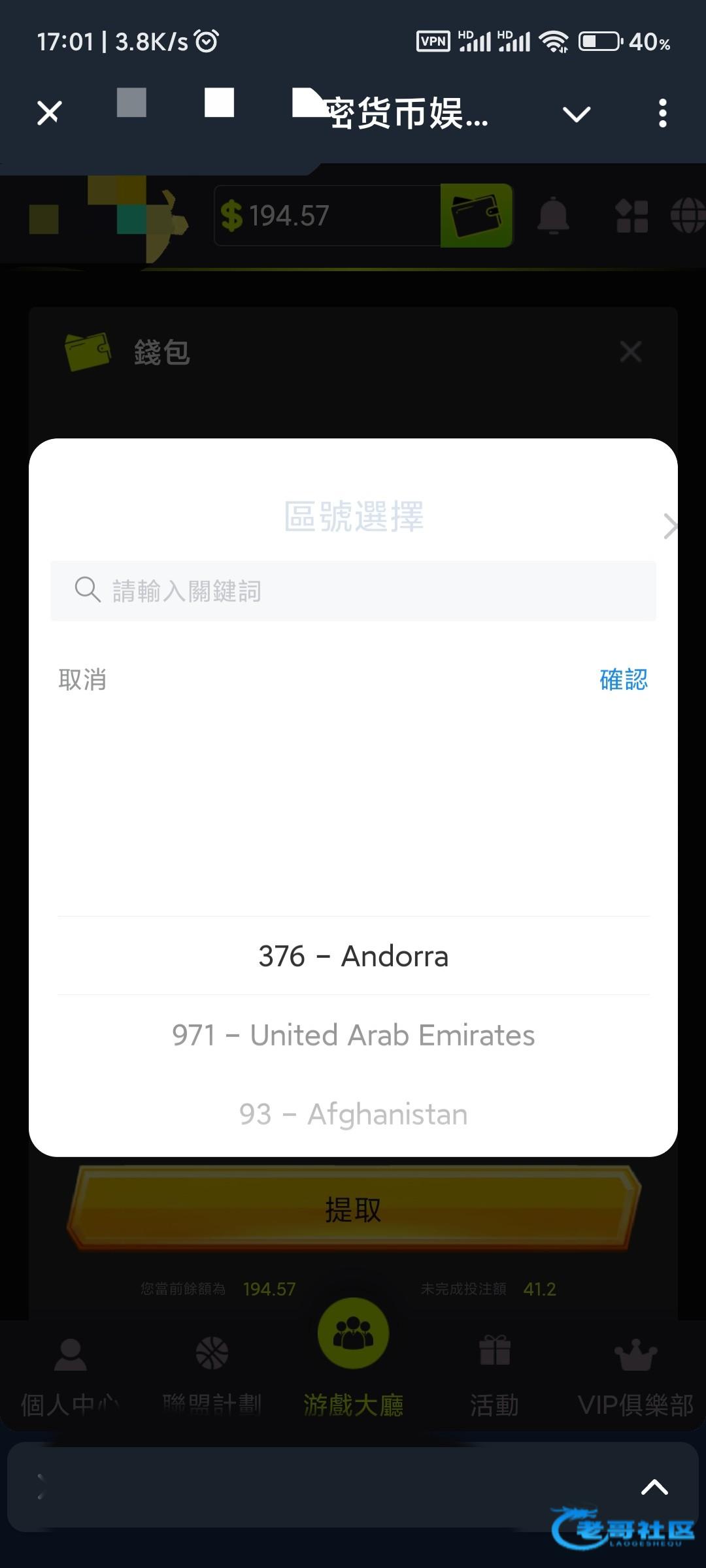Expand the bottom bar up arrow
This screenshot has height=1568, width=706.
click(654, 1487)
